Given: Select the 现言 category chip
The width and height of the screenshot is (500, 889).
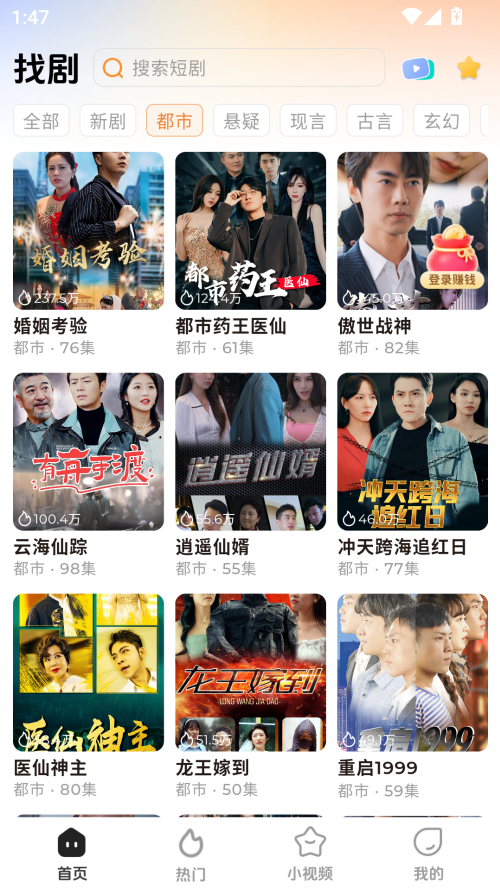Looking at the screenshot, I should (x=308, y=121).
